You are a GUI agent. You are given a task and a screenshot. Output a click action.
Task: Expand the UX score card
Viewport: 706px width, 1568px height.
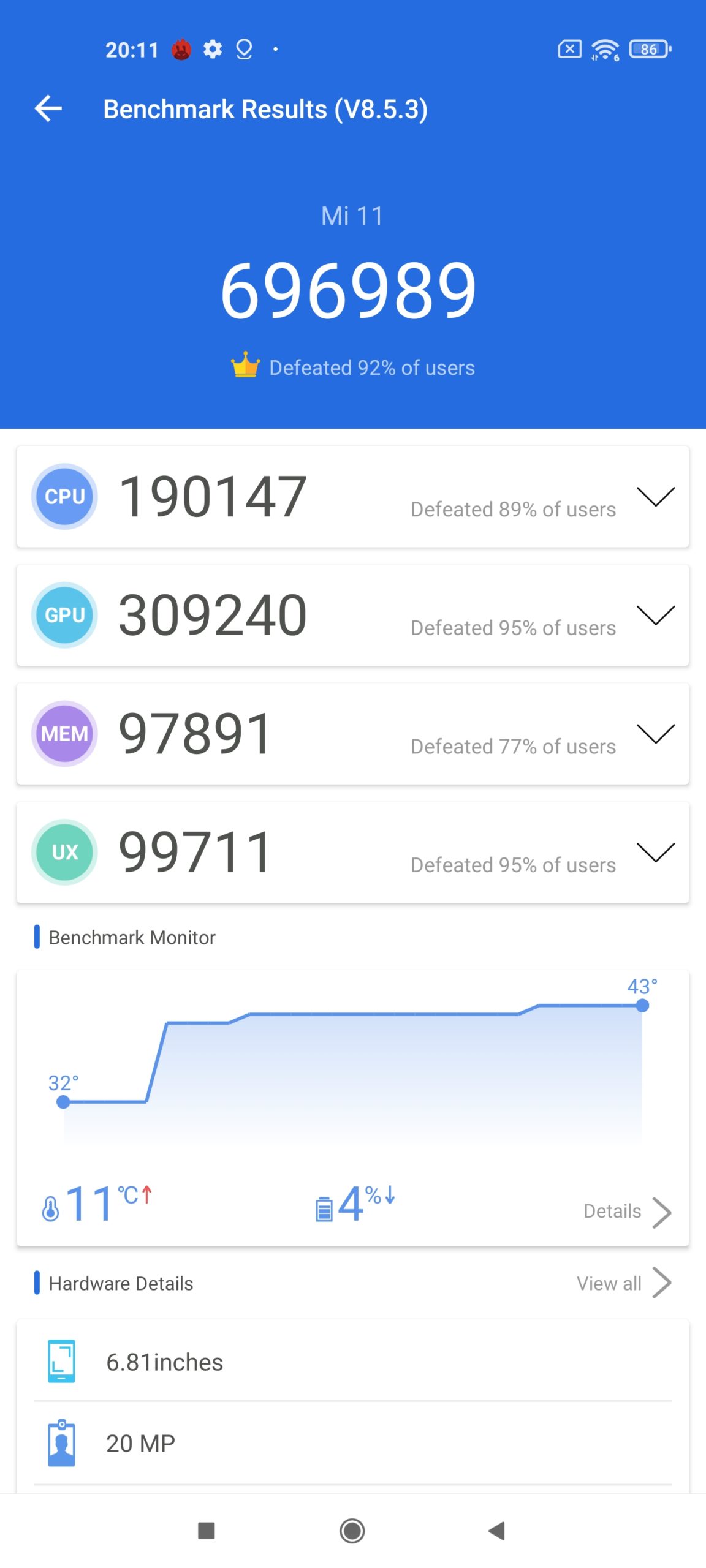655,852
